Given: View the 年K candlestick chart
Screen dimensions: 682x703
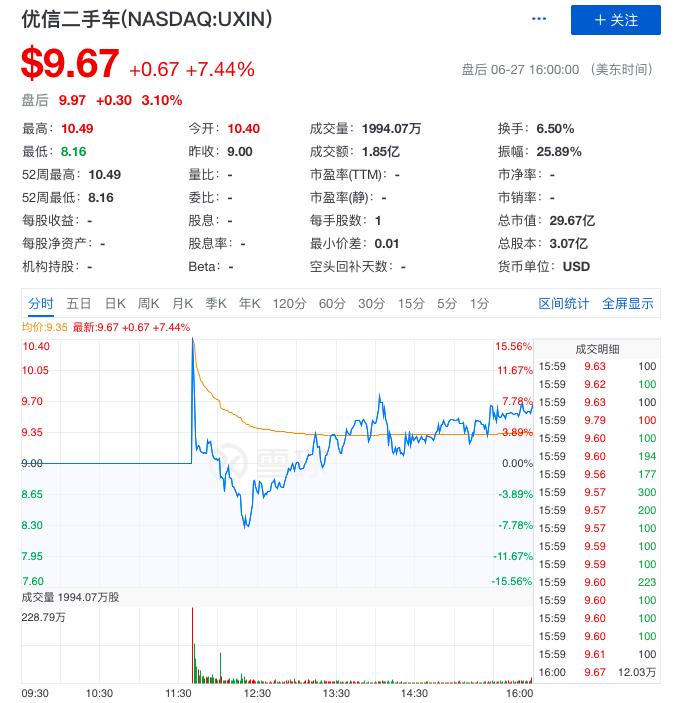Looking at the screenshot, I should click(x=250, y=303).
